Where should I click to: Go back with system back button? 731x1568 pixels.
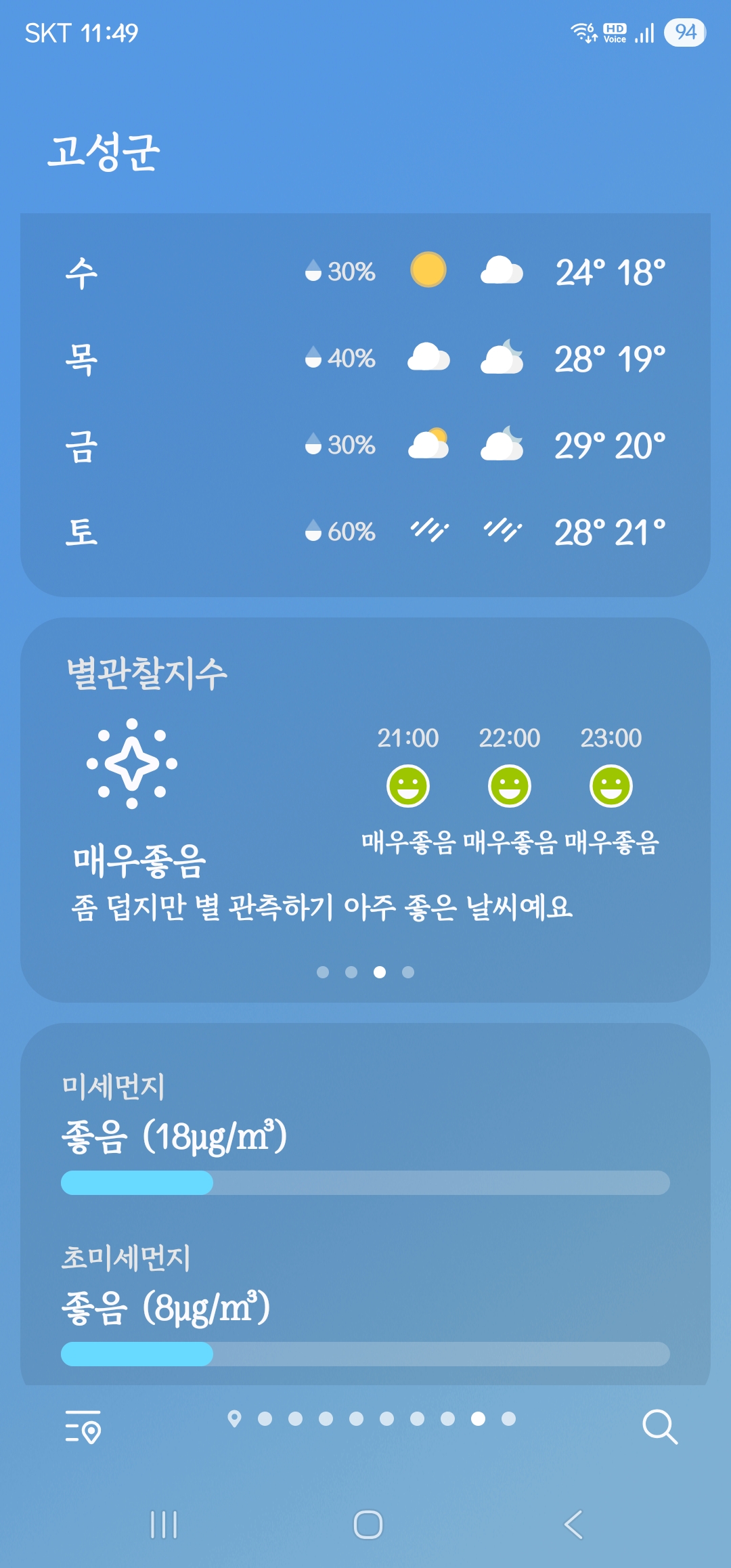[573, 1525]
